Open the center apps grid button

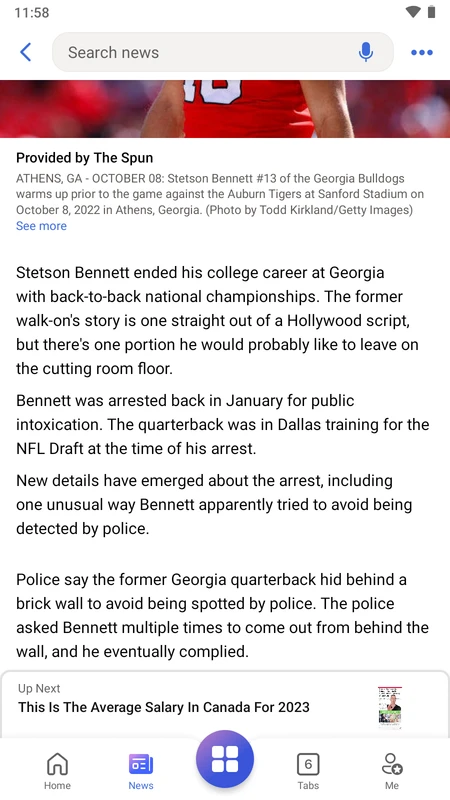(225, 759)
